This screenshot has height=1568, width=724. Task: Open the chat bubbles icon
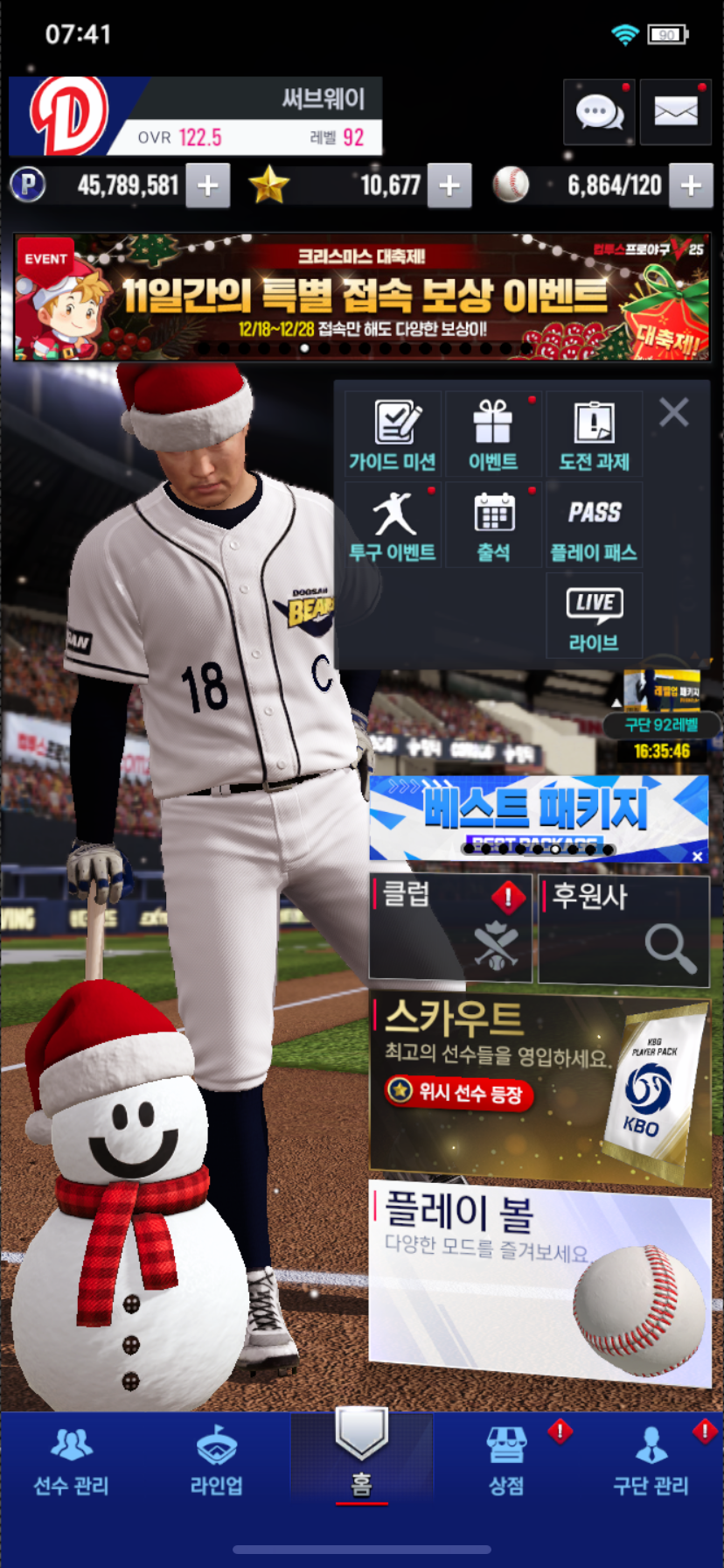599,112
